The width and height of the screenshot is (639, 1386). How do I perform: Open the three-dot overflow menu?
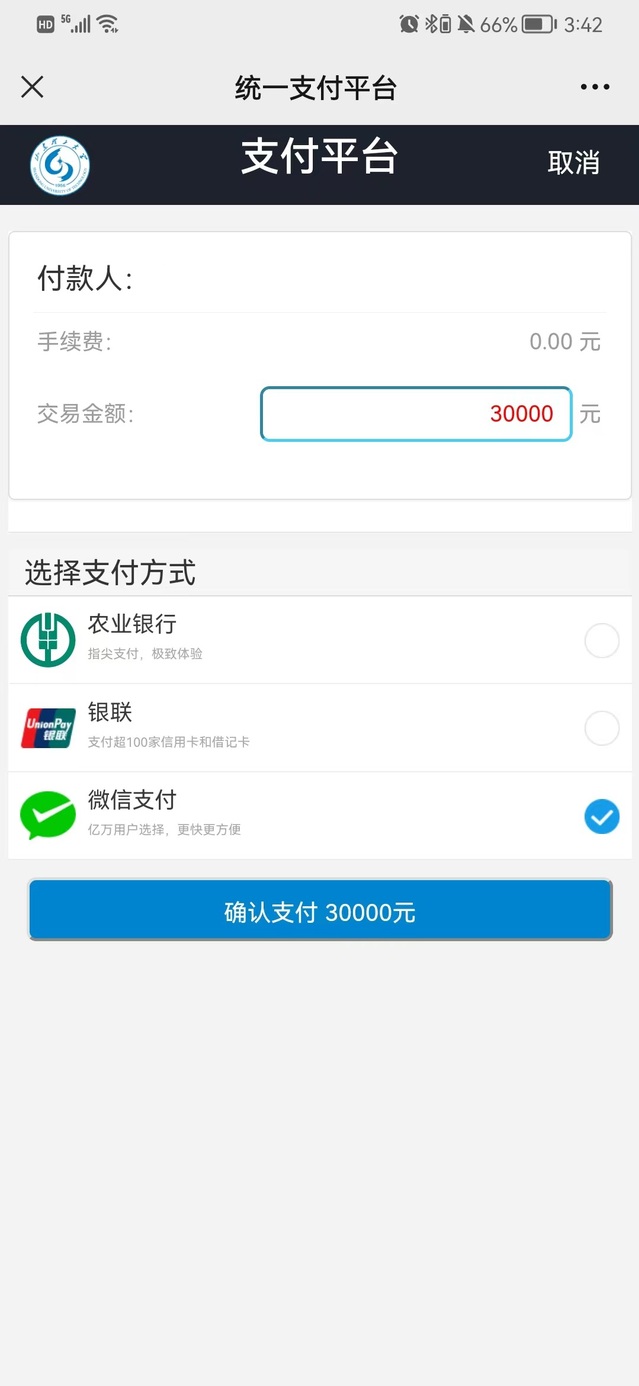click(595, 87)
